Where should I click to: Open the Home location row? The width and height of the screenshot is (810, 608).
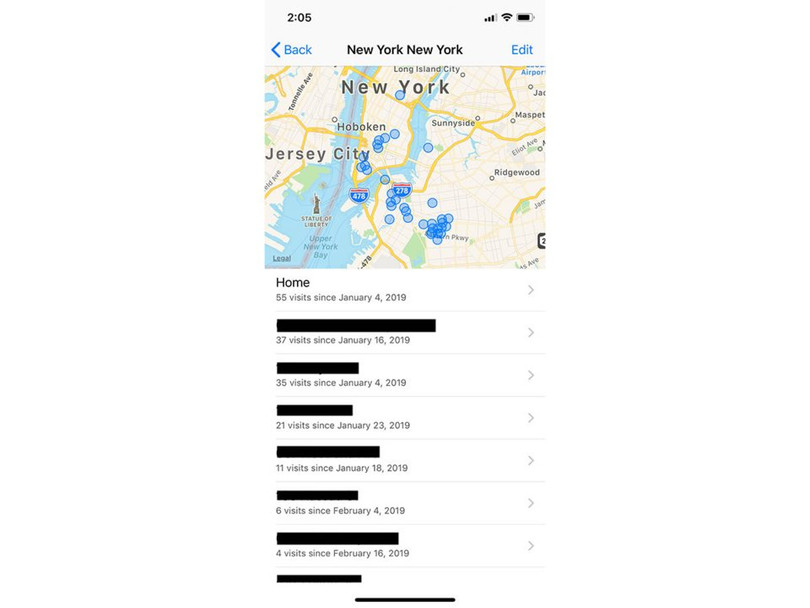pos(404,290)
